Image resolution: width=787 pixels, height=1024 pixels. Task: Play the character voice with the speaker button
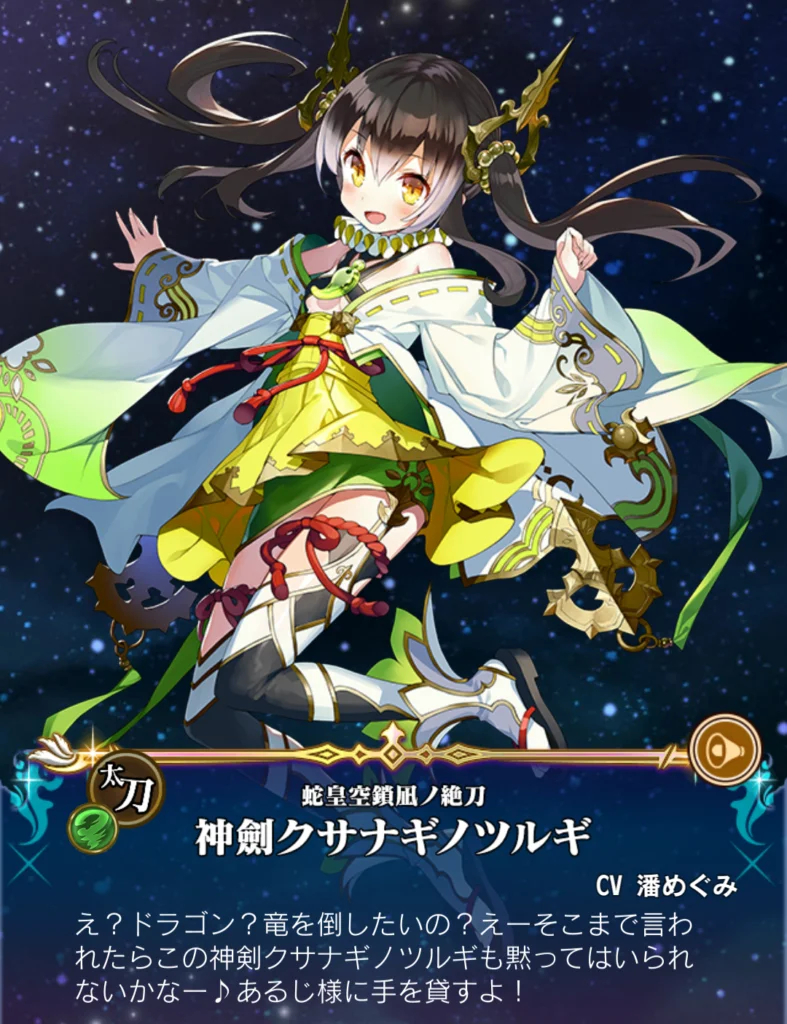coord(725,749)
